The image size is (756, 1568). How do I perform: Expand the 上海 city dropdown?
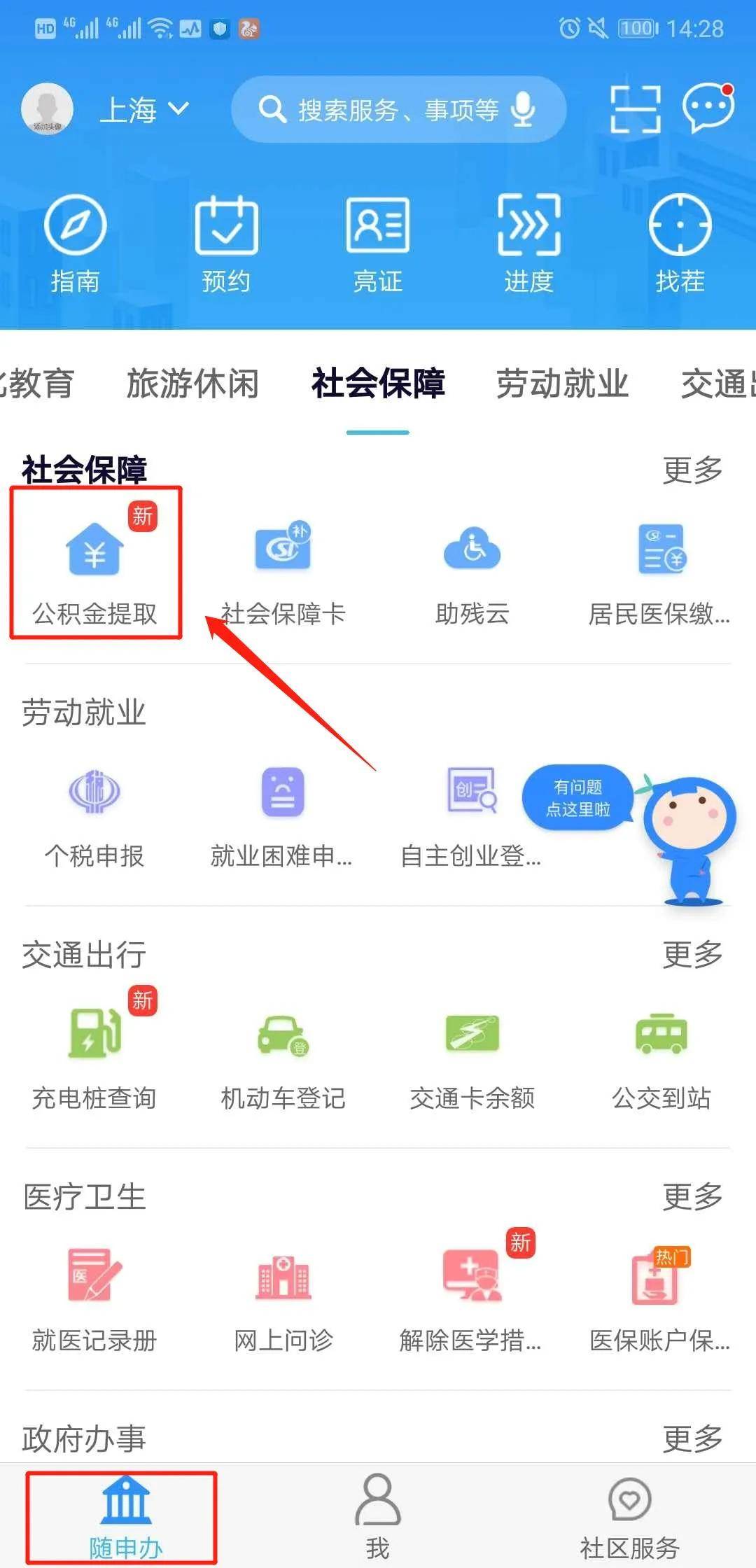[x=144, y=110]
